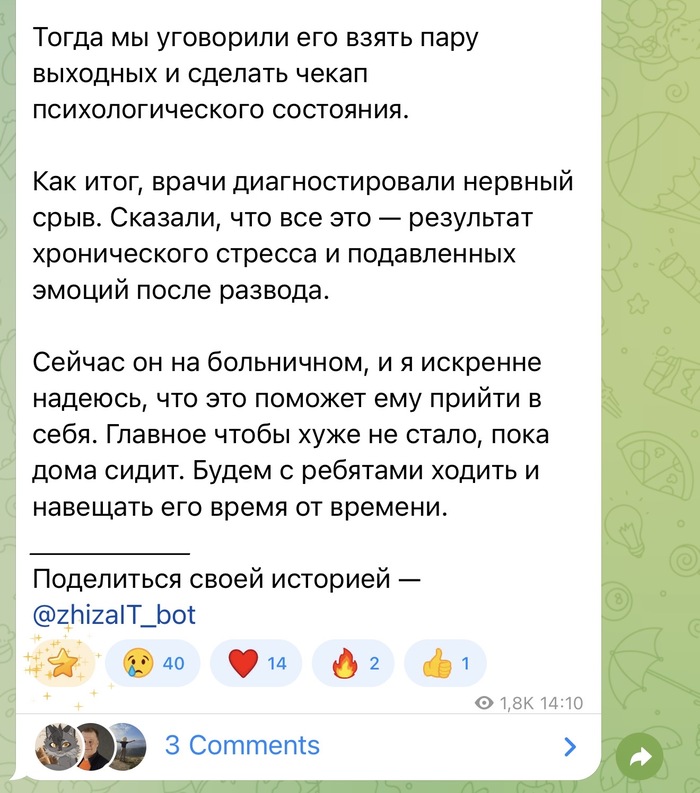React with the fire emoji

(x=352, y=663)
